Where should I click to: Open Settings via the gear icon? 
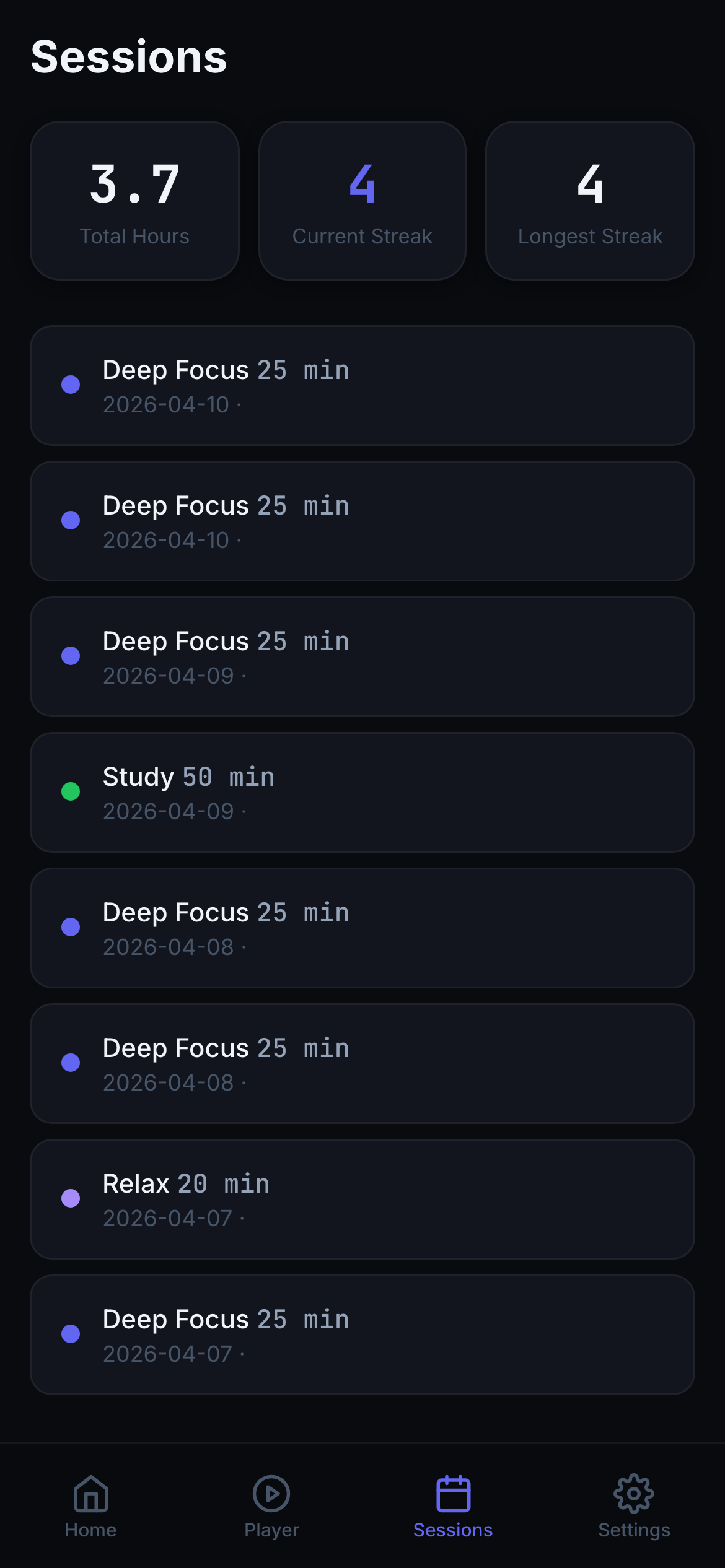pyautogui.click(x=634, y=1494)
